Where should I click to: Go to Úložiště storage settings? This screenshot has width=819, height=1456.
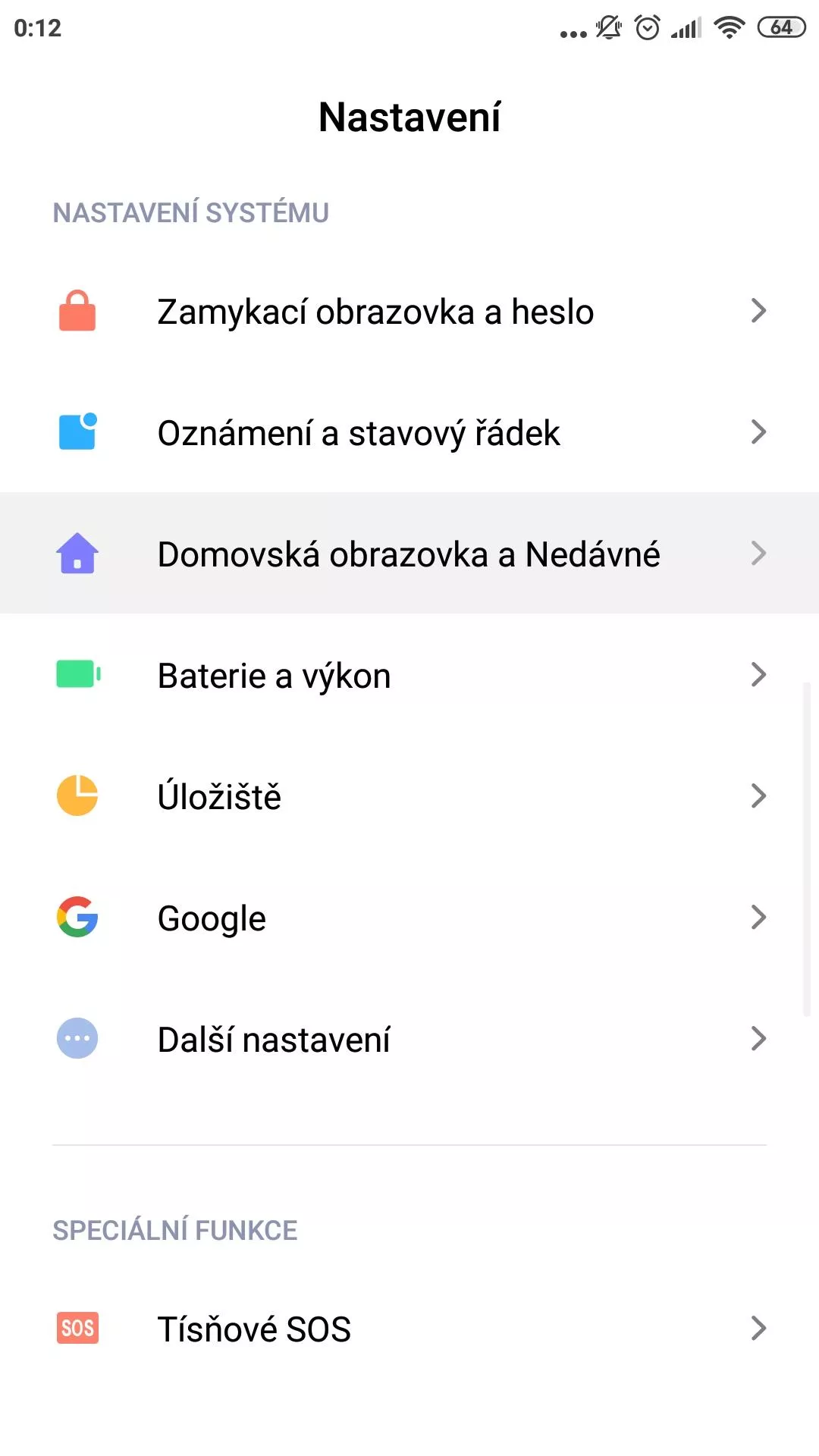coord(409,796)
